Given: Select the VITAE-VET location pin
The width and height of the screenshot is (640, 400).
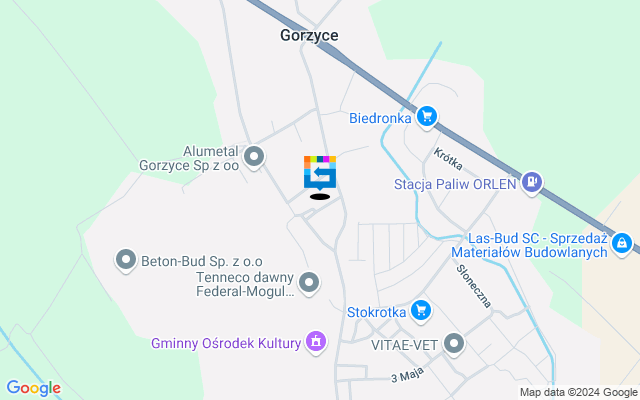Looking at the screenshot, I should pyautogui.click(x=455, y=344).
